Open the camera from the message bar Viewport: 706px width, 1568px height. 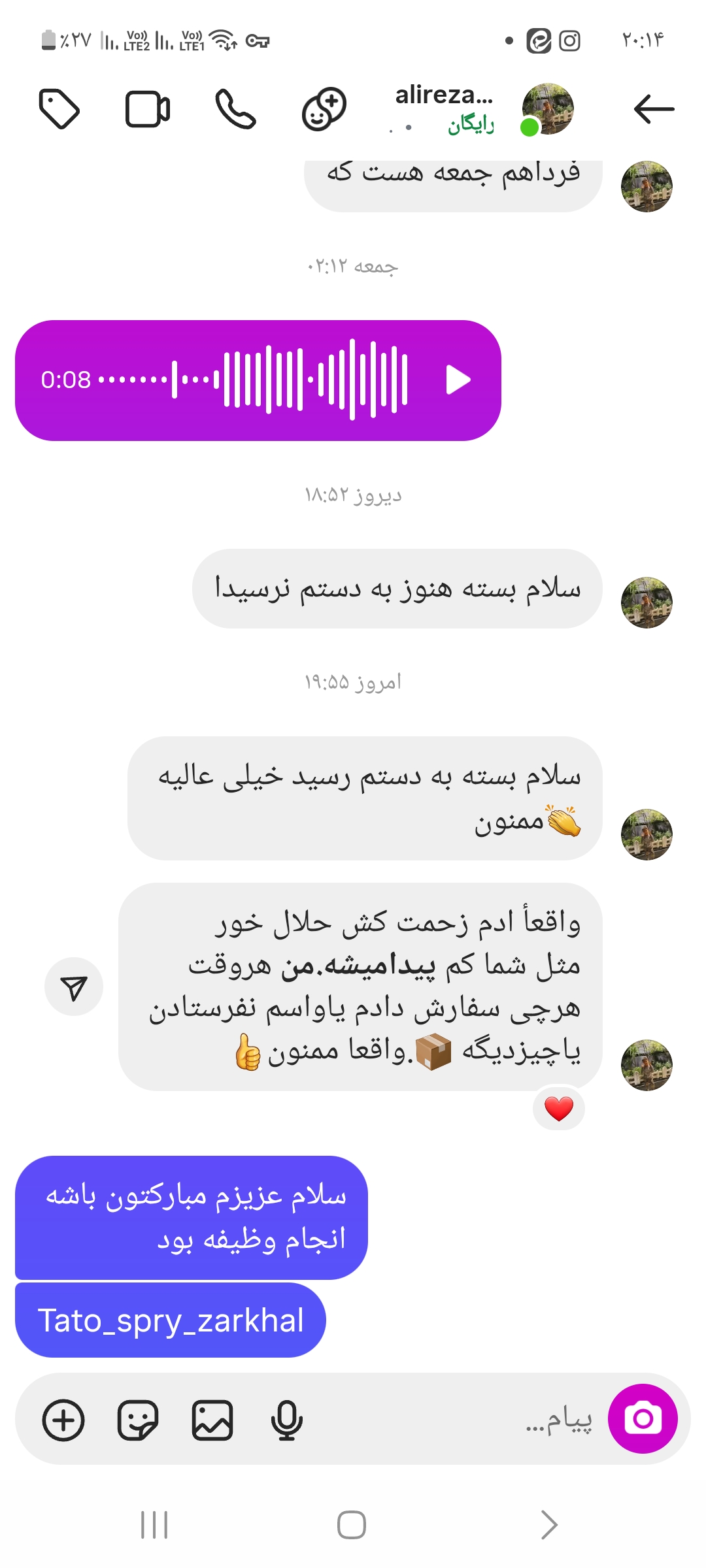643,1418
